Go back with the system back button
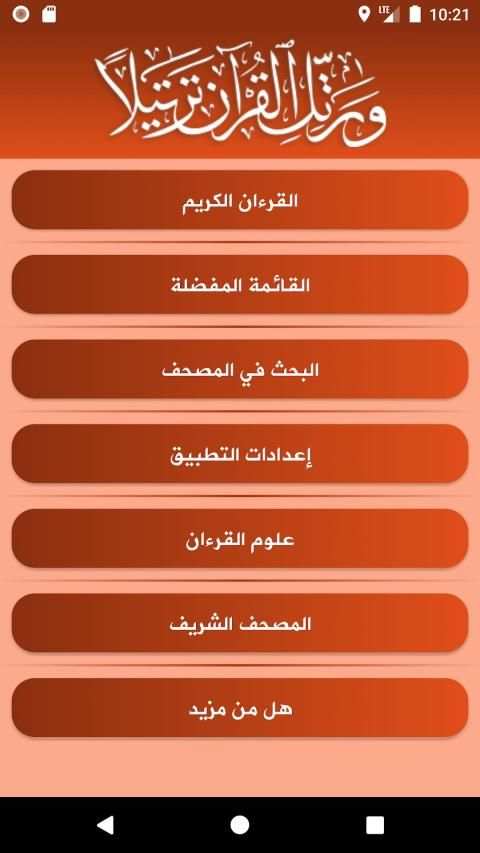Viewport: 480px width, 853px height. coord(105,825)
